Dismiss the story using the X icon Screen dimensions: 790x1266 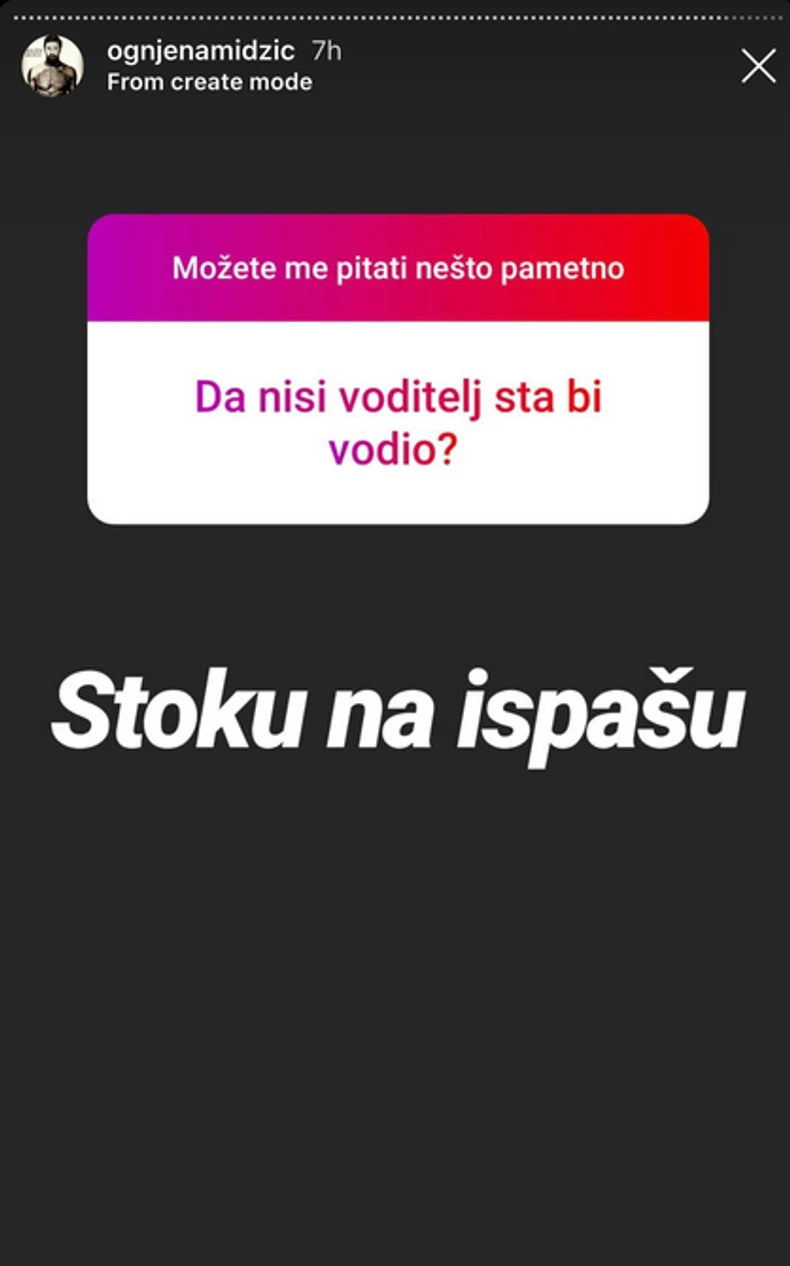pyautogui.click(x=758, y=66)
